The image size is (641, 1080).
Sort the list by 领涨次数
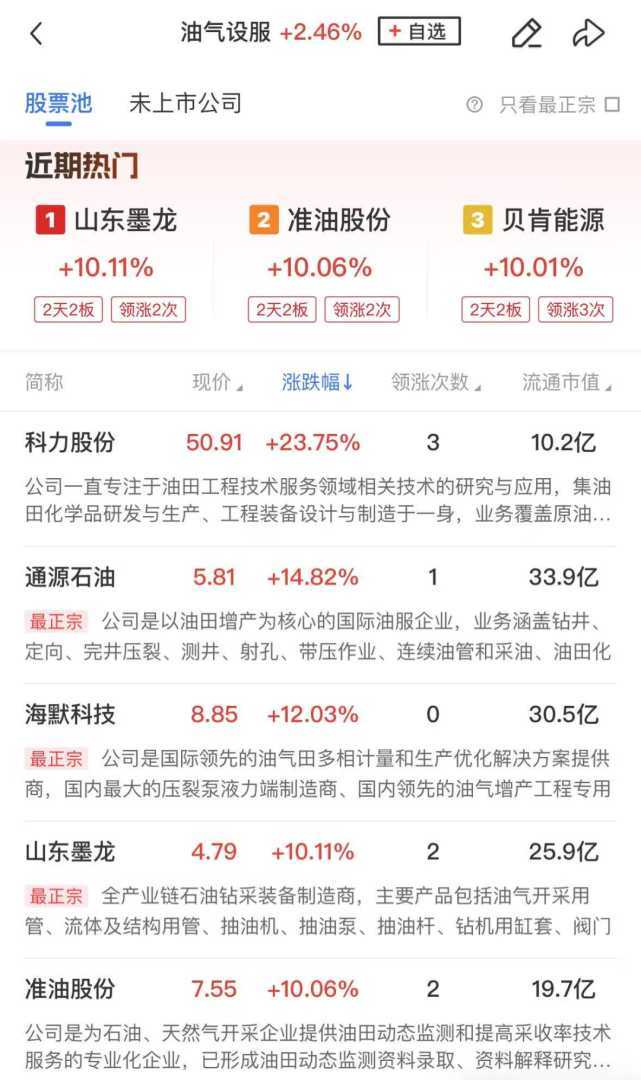435,382
